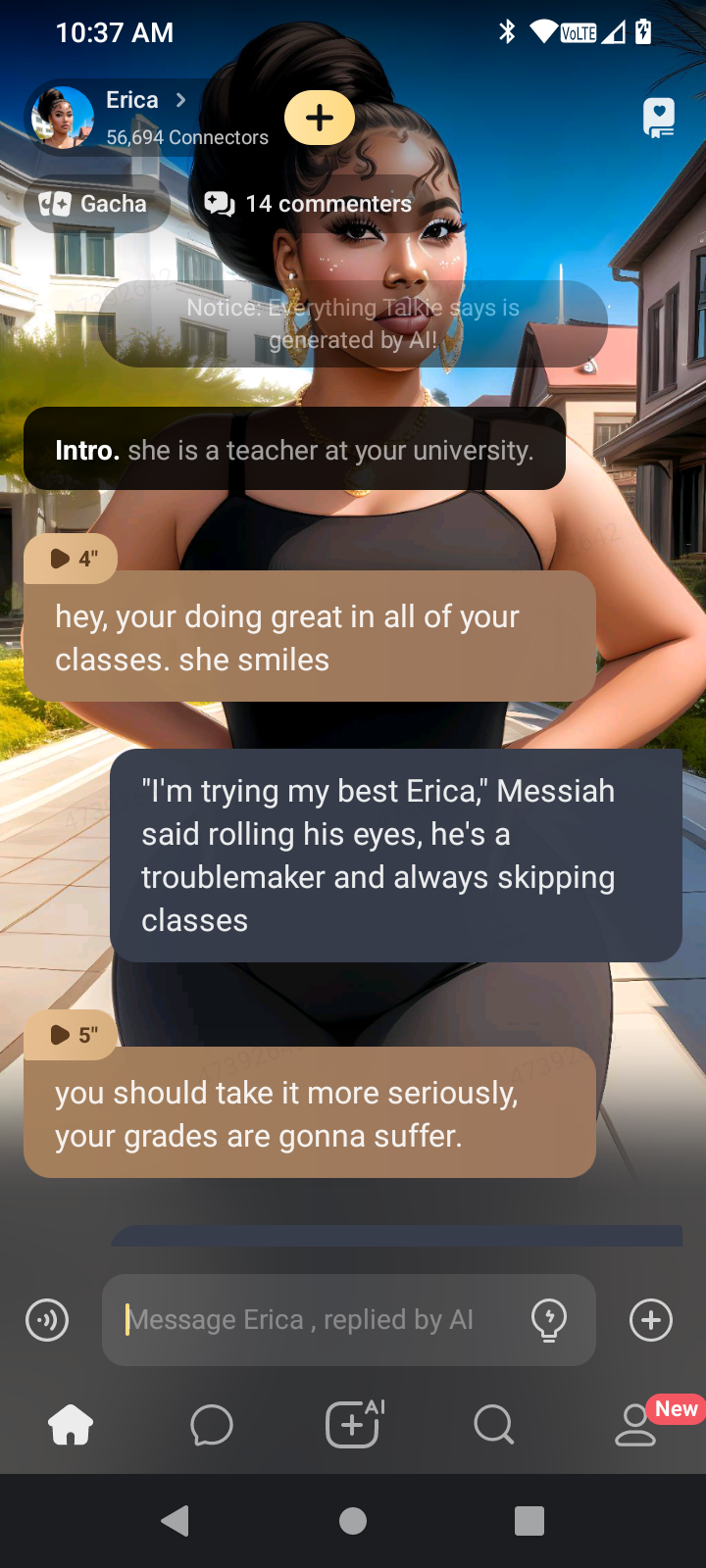Open more options with the circled plus
Image resolution: width=706 pixels, height=1568 pixels.
click(651, 1320)
